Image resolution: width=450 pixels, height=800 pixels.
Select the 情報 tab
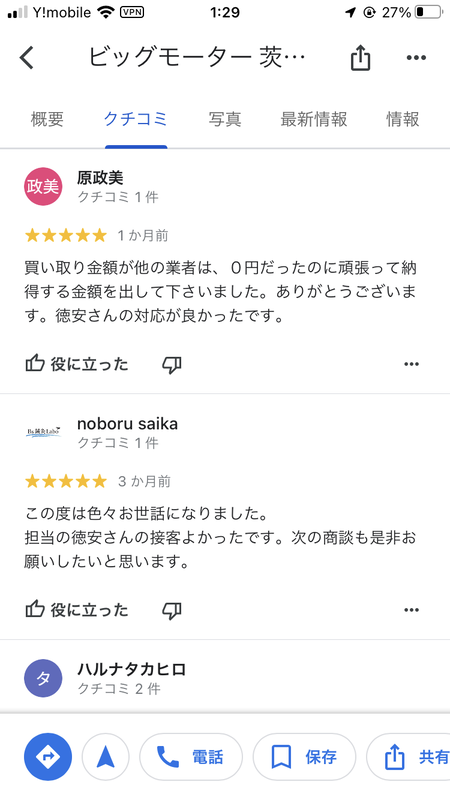[x=403, y=119]
